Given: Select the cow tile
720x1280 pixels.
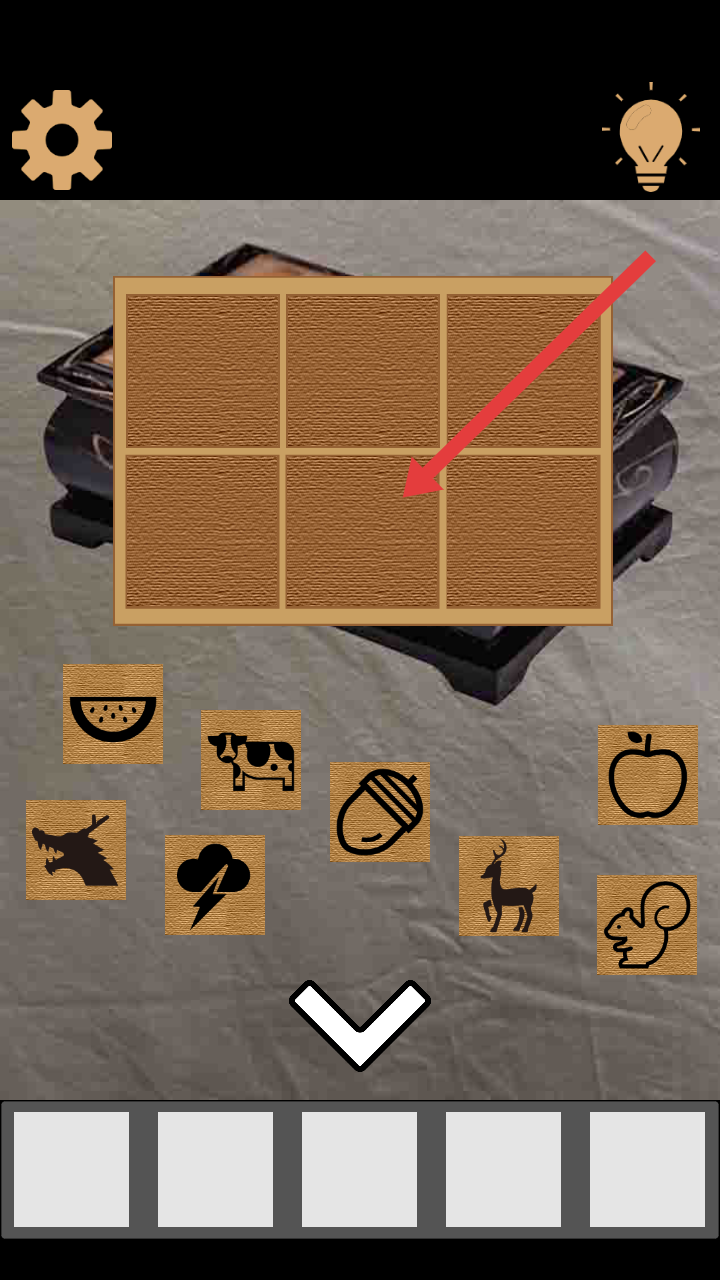Looking at the screenshot, I should (251, 760).
